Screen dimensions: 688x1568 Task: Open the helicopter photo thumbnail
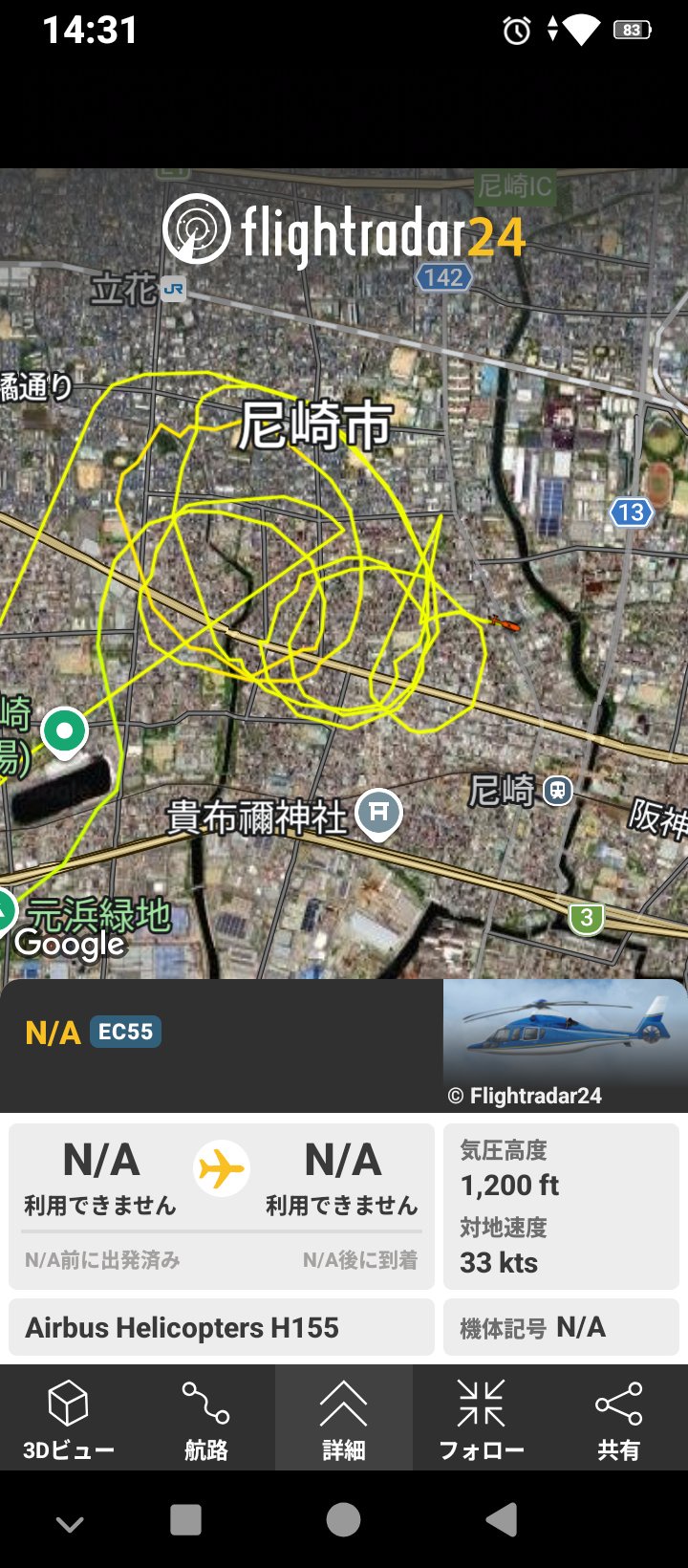[x=565, y=1044]
